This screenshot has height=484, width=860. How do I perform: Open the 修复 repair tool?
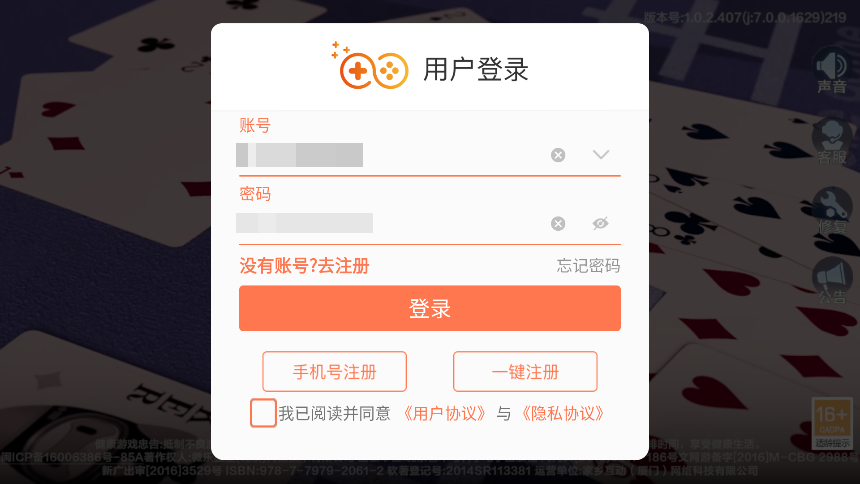(831, 209)
